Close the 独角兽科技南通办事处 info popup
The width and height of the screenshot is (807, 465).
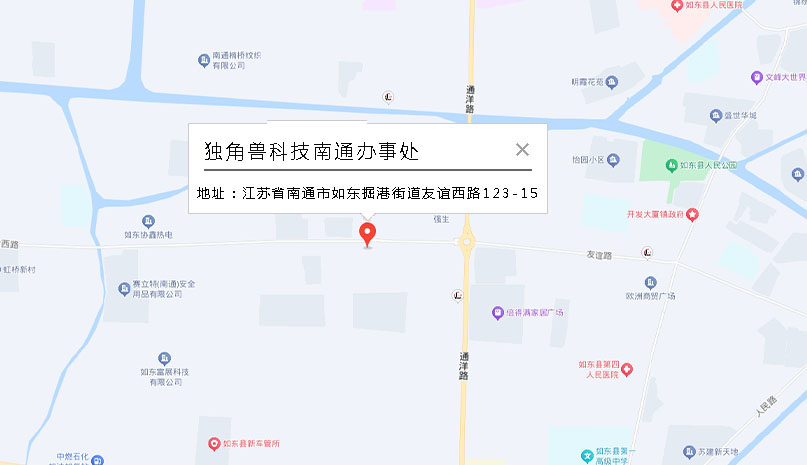pos(522,150)
